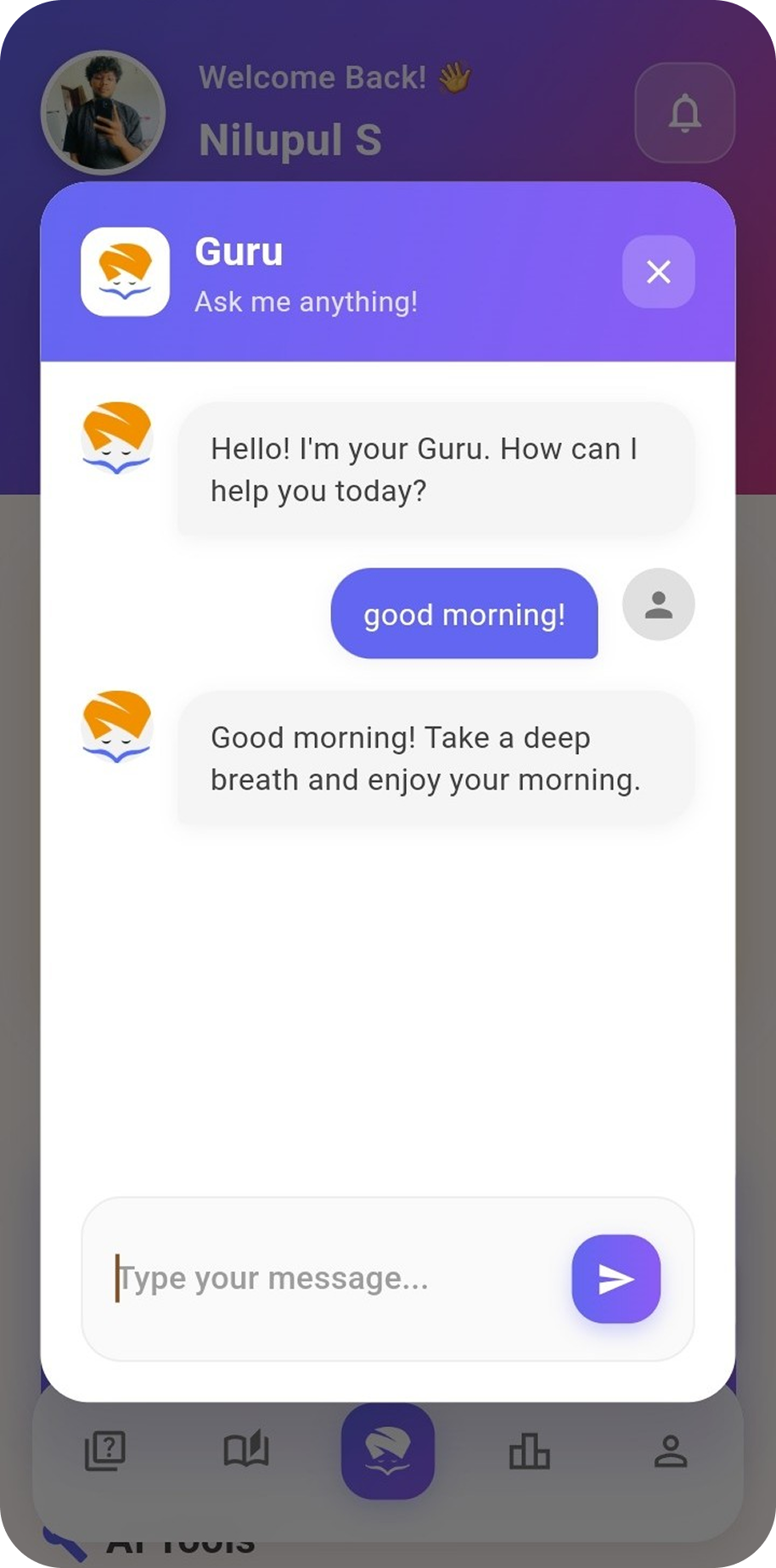This screenshot has width=776, height=1568.
Task: Open the profile person icon in bottom nav
Action: 672,1452
